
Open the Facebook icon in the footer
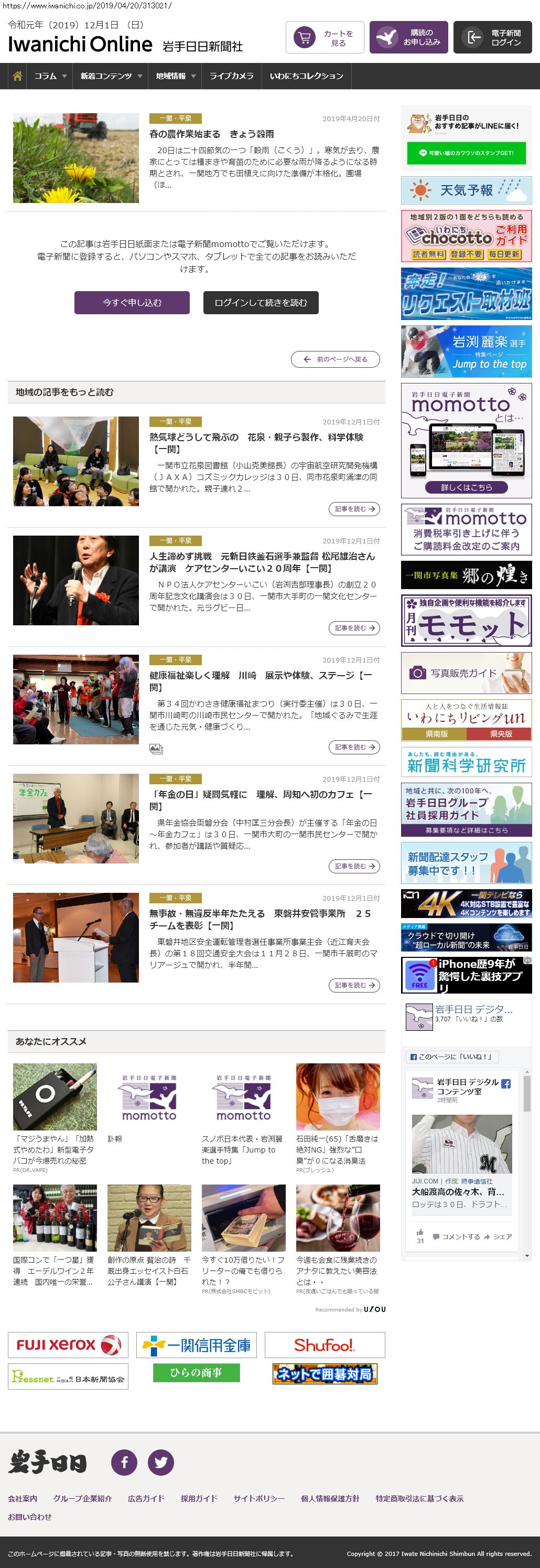124,1462
